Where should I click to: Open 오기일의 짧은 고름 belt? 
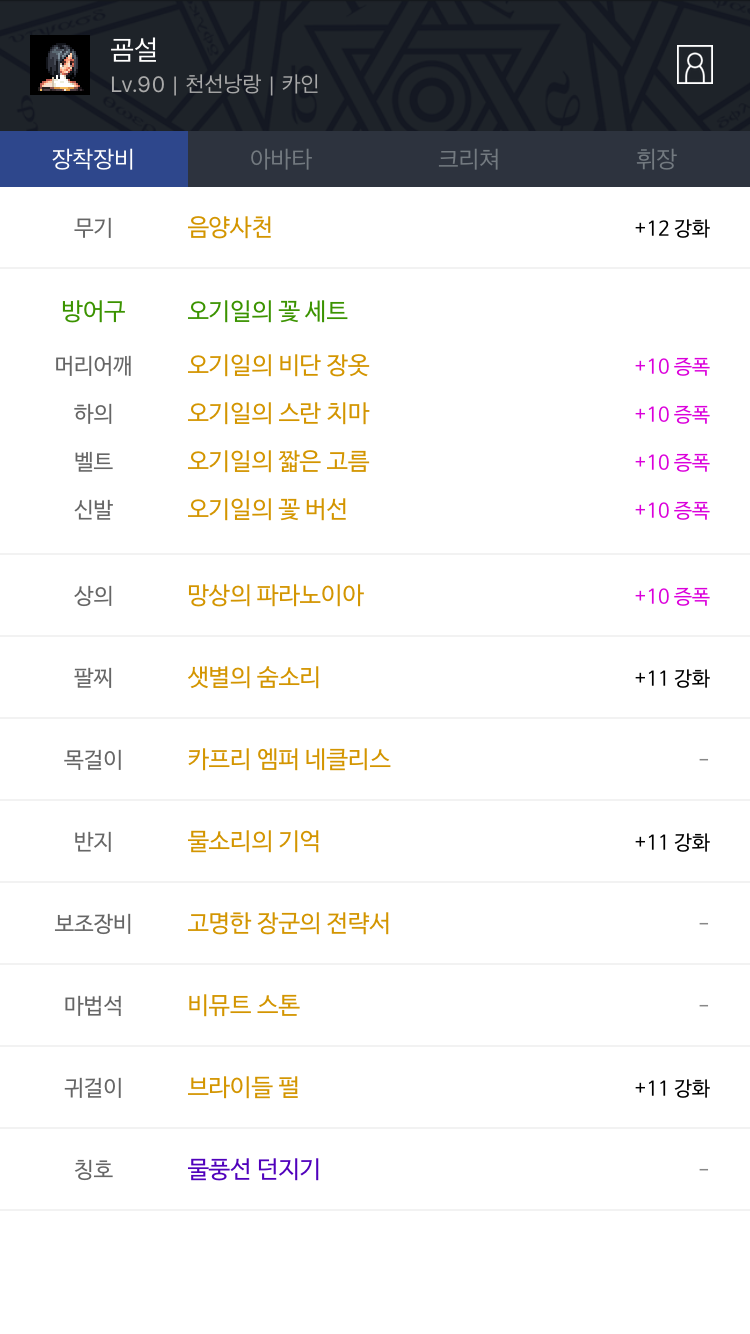279,462
